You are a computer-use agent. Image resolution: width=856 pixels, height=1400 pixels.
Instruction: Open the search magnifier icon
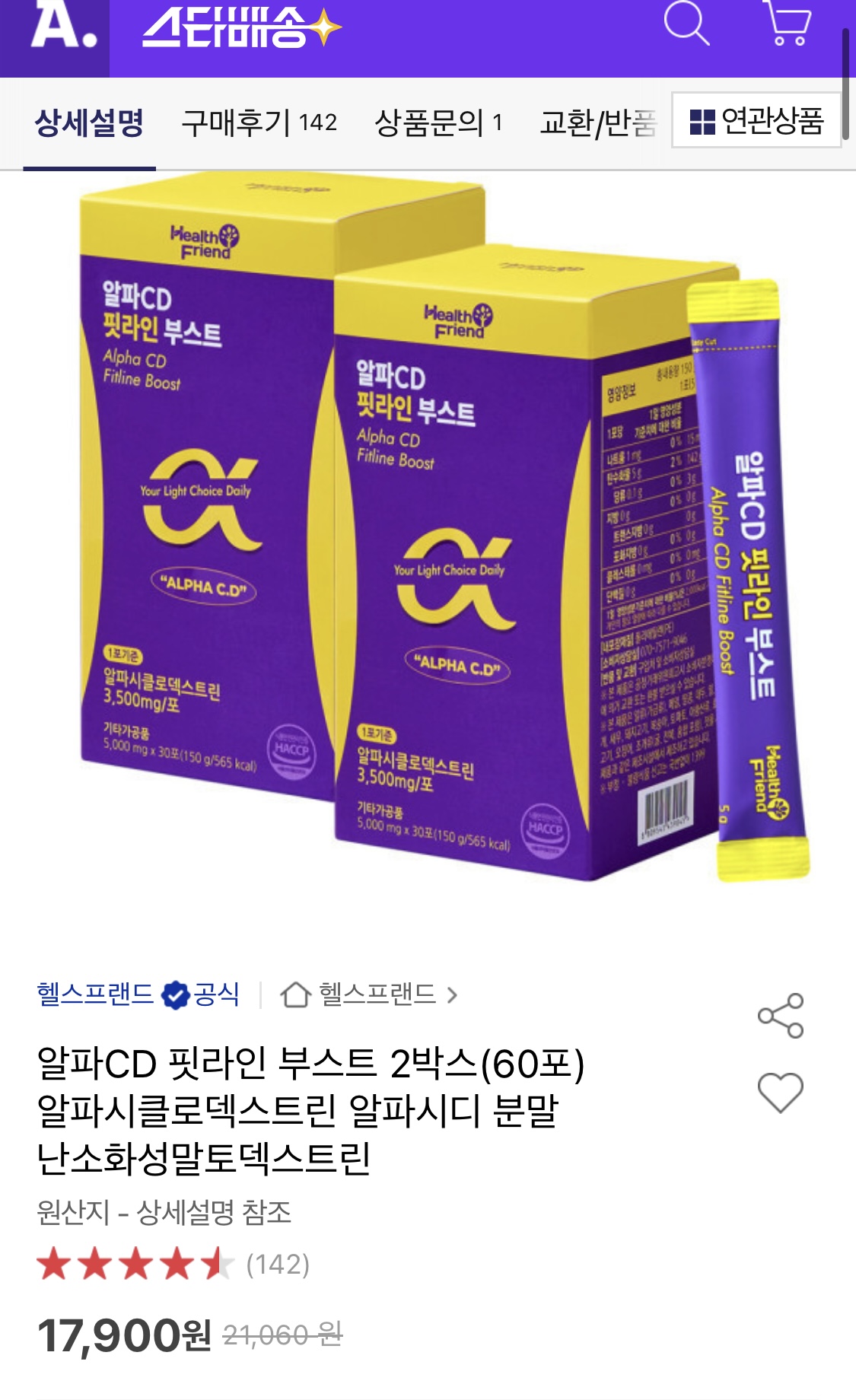[686, 24]
